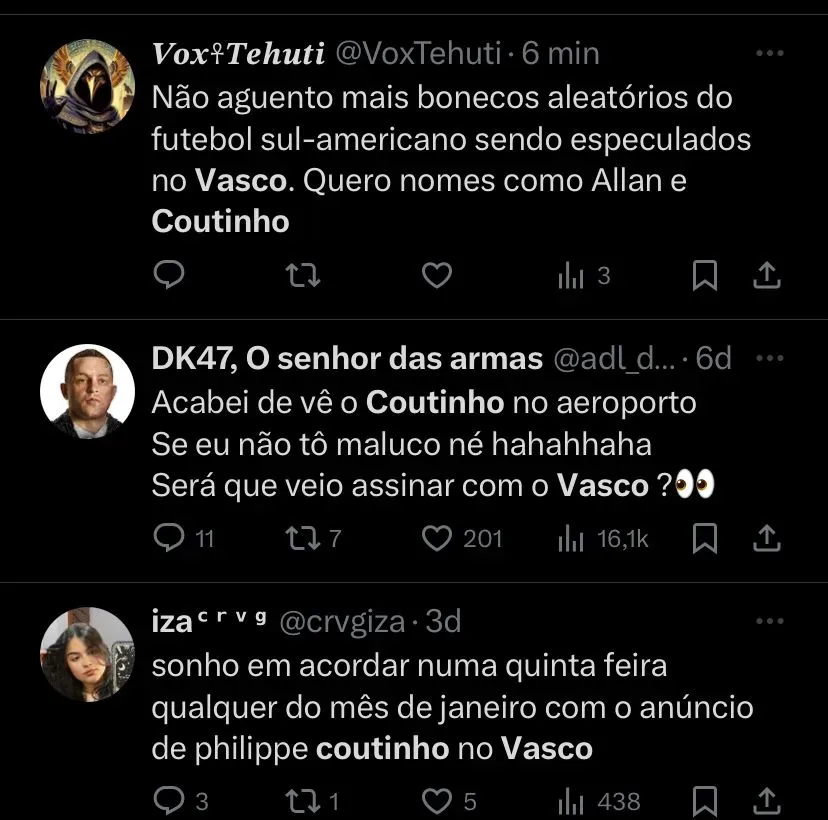The image size is (828, 820).
Task: Repost iza's tweet about Philippe Coutinho
Action: coord(303,801)
